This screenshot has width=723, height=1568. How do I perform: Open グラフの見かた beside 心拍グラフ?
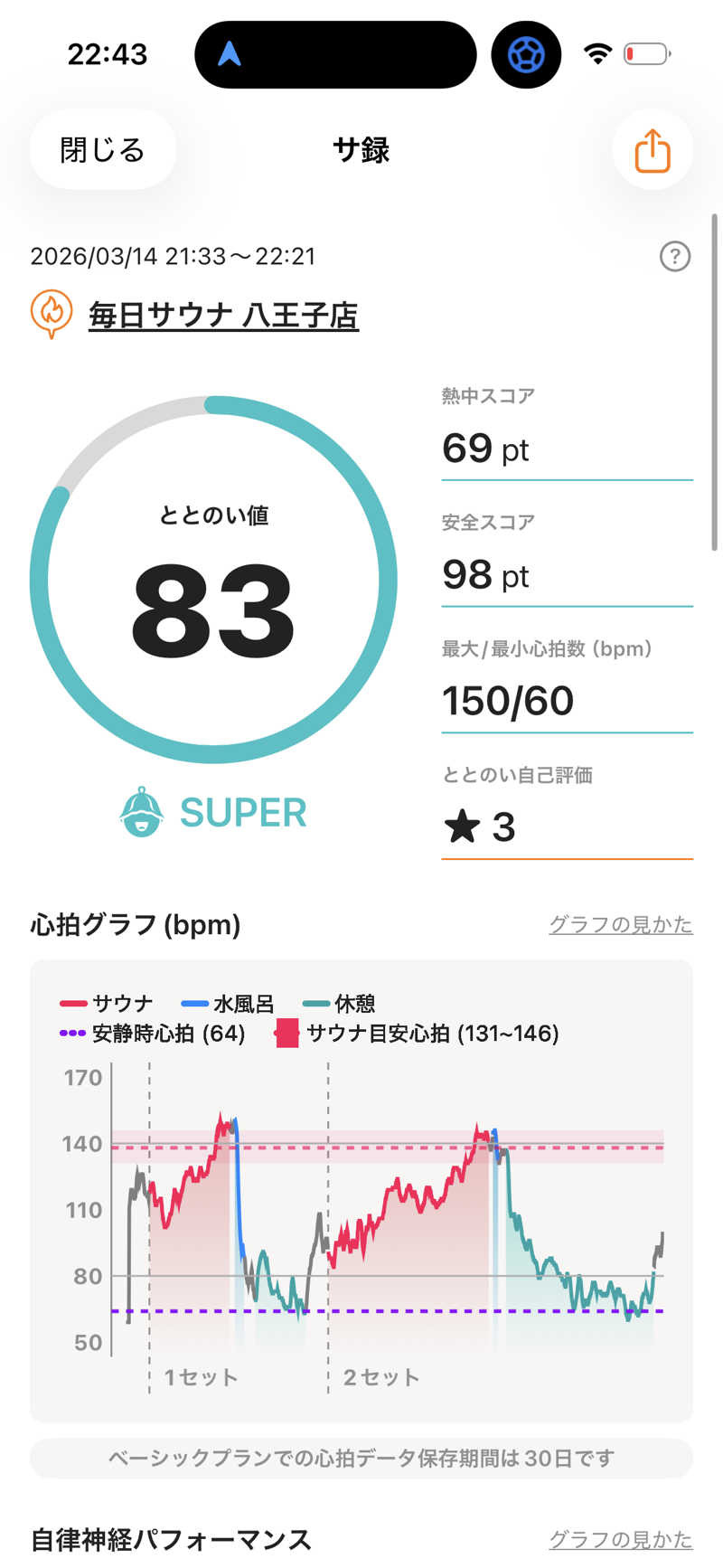[620, 924]
